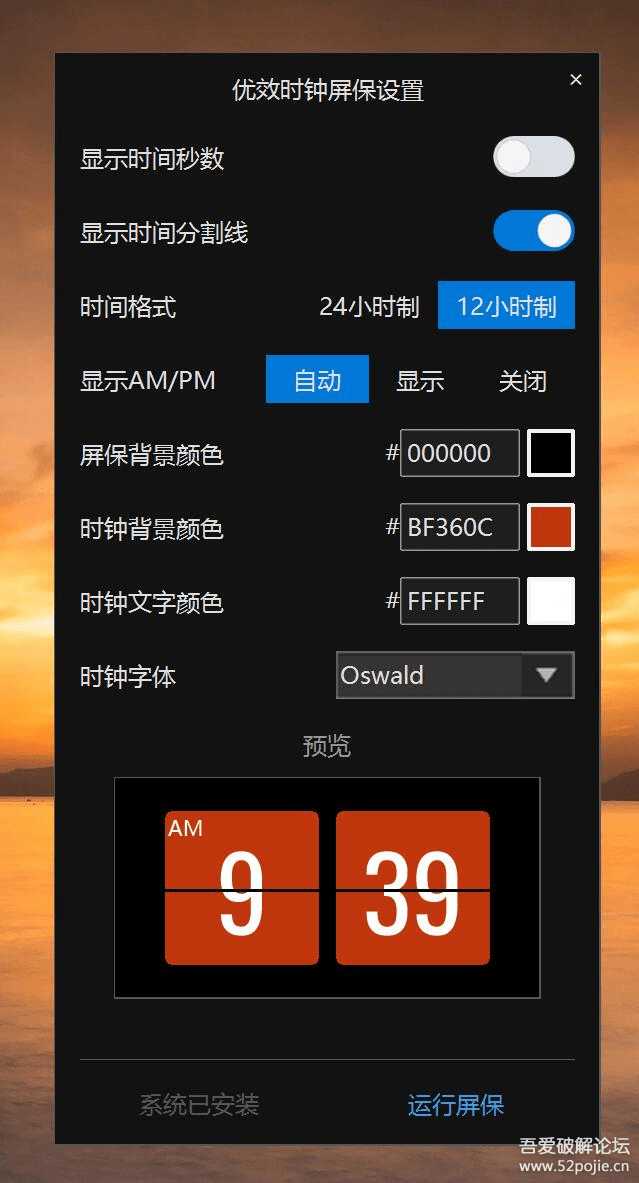Turn off 显示时间分割线 switch

coord(533,231)
